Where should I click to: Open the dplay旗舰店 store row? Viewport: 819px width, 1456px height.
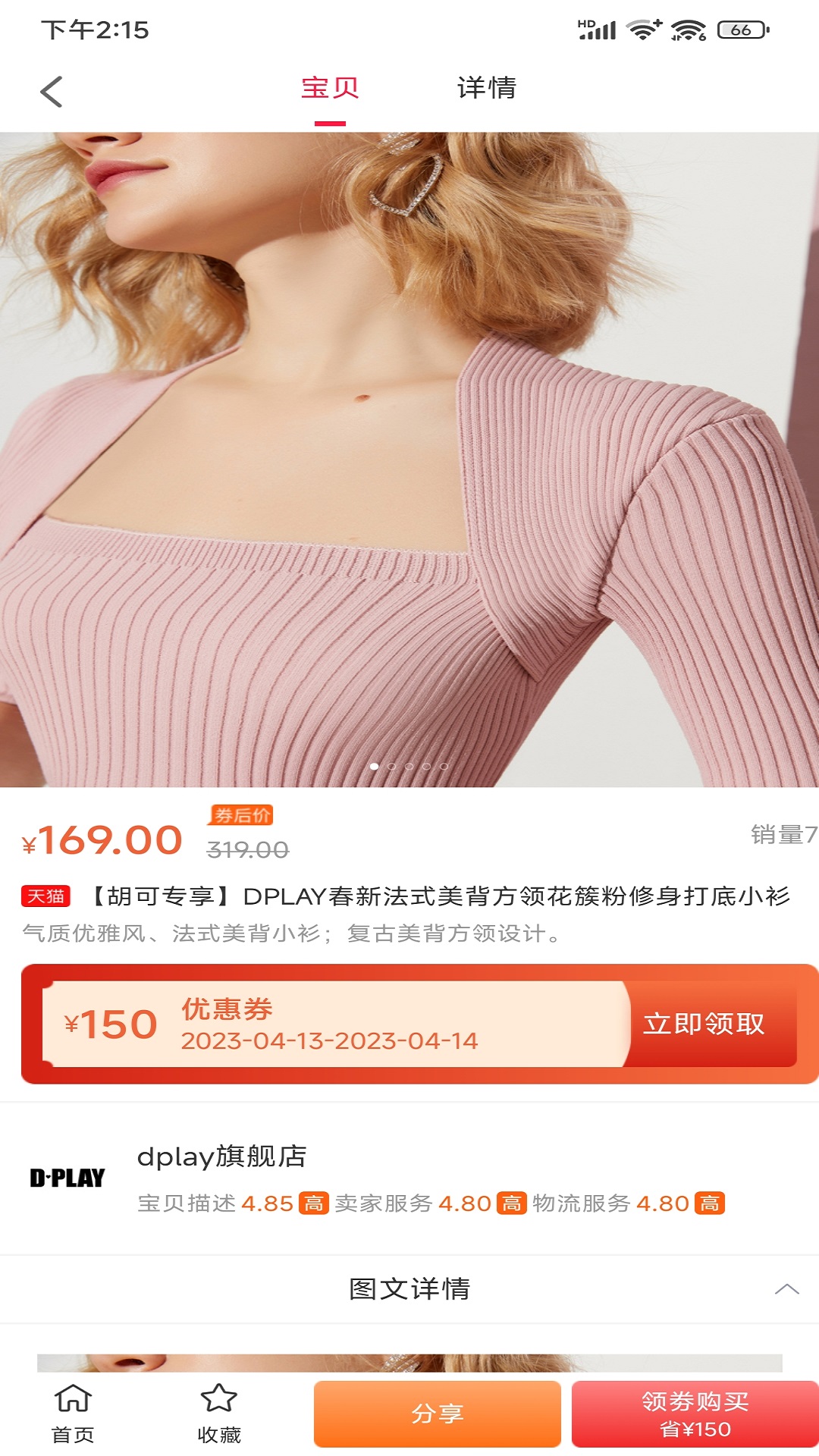point(409,1178)
